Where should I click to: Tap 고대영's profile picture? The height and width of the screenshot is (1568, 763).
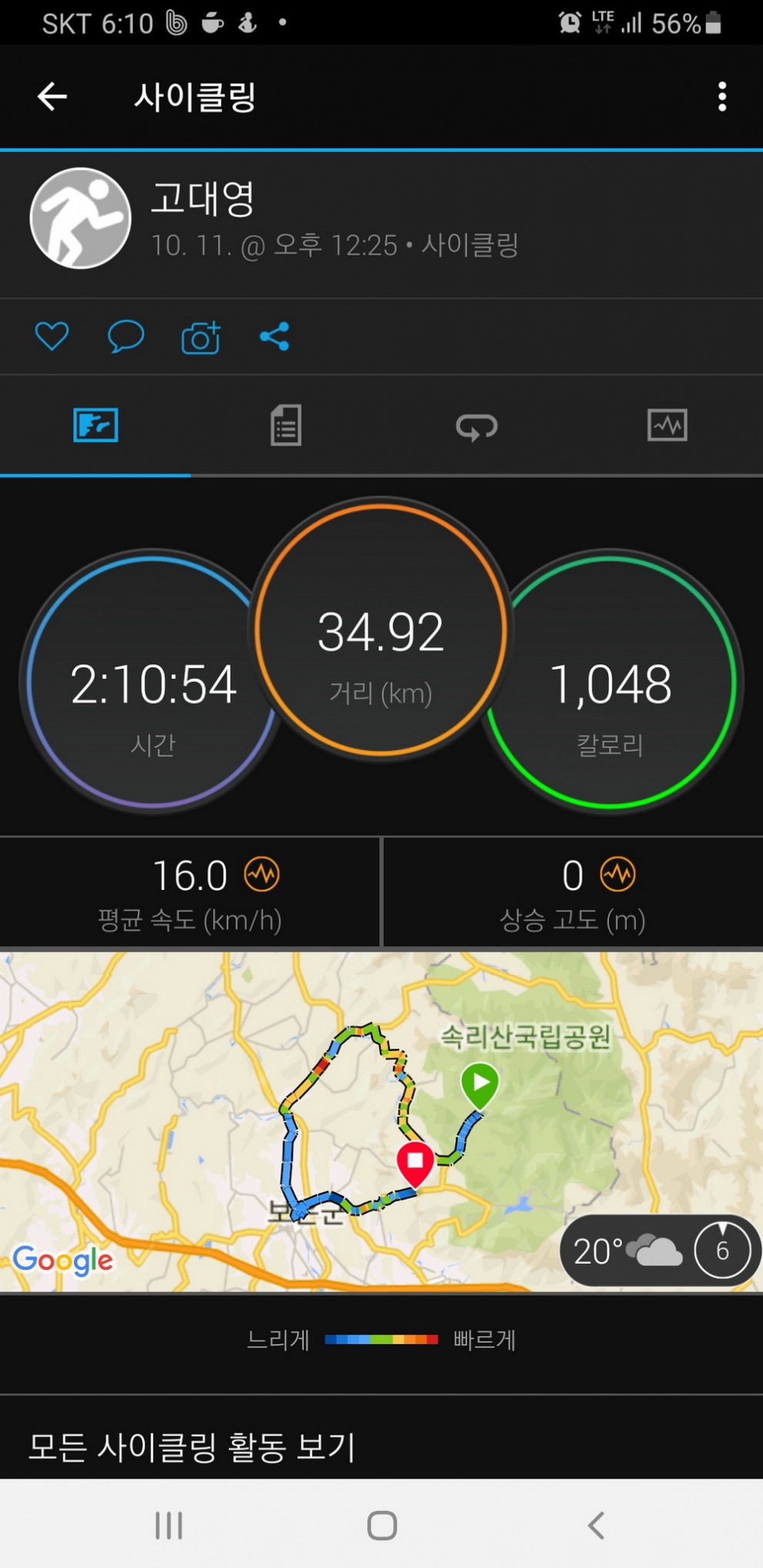(x=80, y=218)
